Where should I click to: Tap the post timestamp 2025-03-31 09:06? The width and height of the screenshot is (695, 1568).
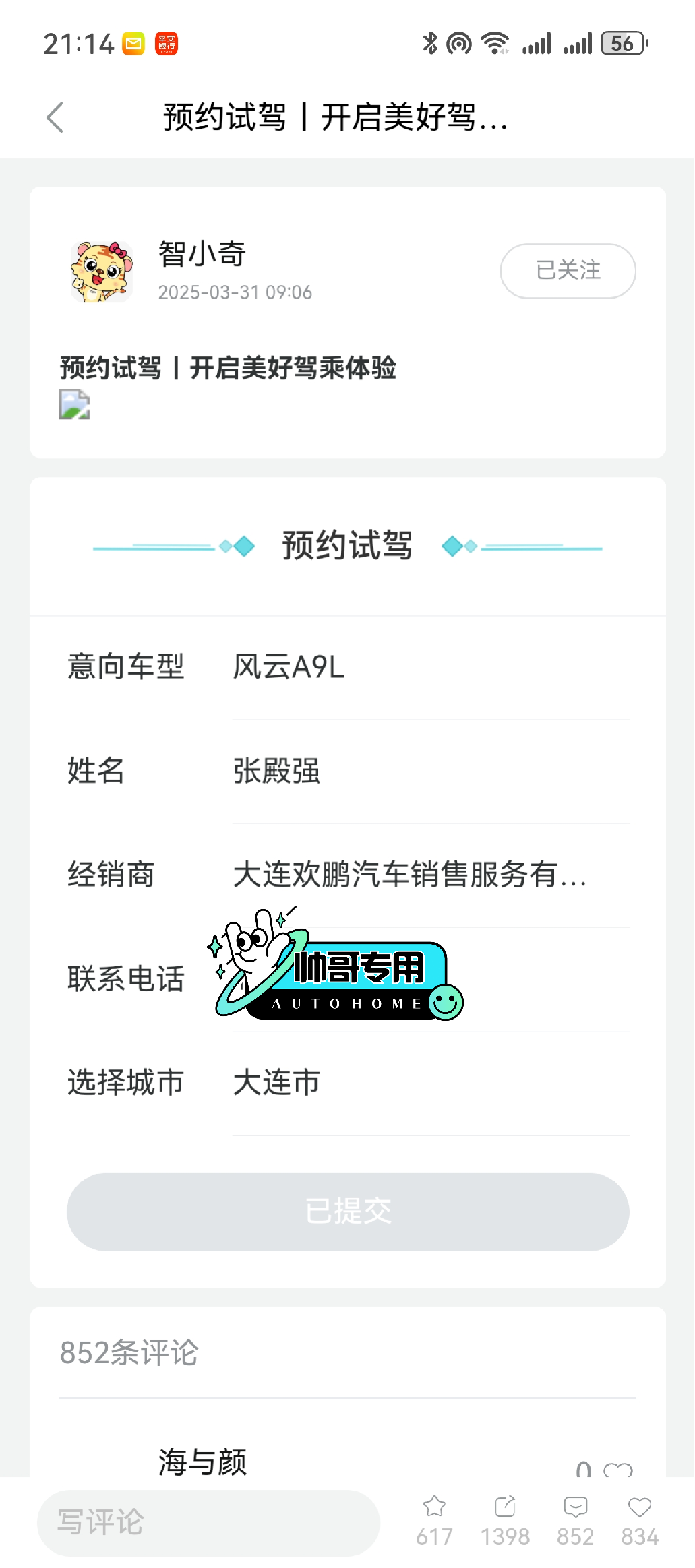(234, 291)
